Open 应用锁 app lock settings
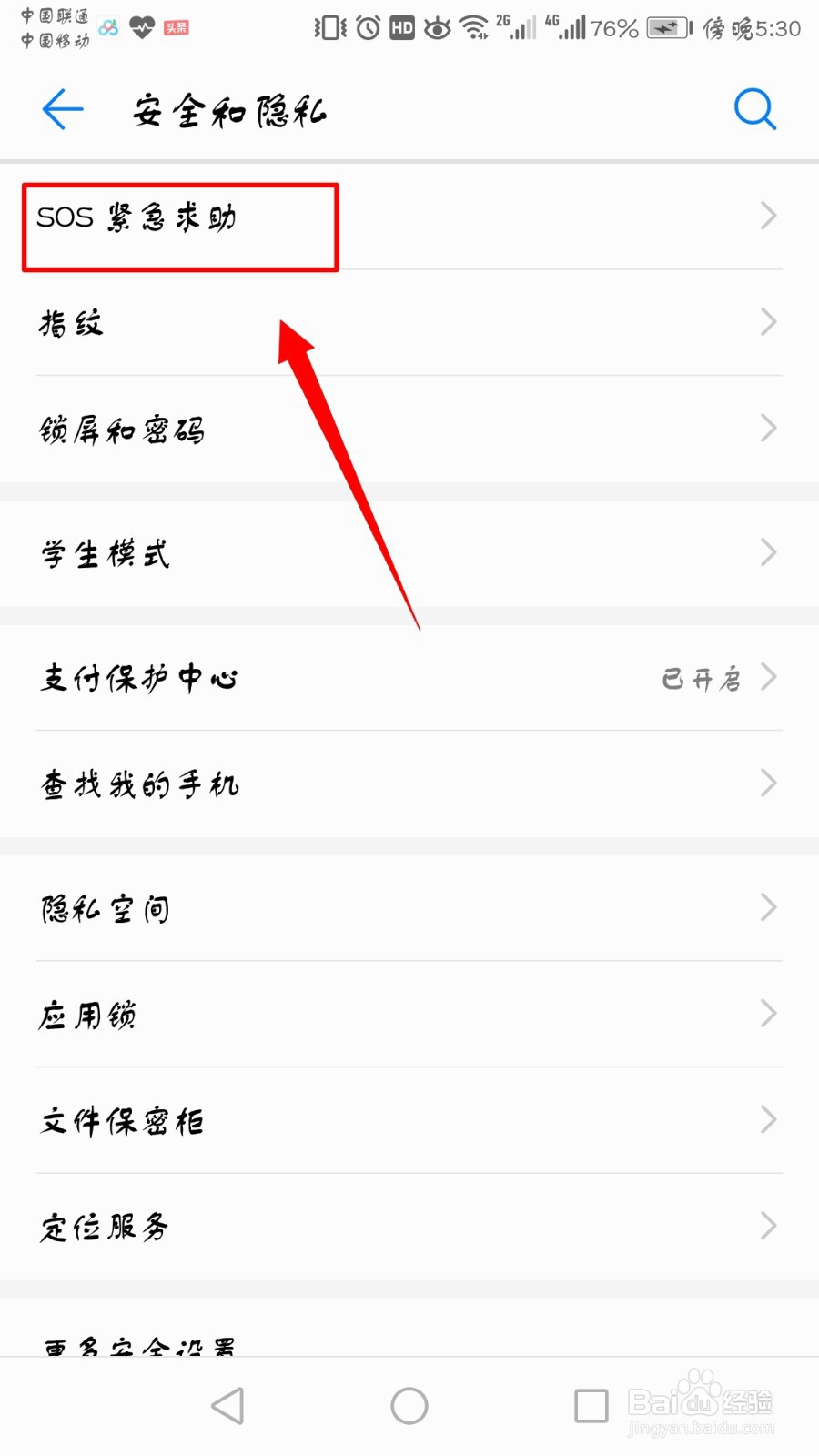 tap(409, 1014)
